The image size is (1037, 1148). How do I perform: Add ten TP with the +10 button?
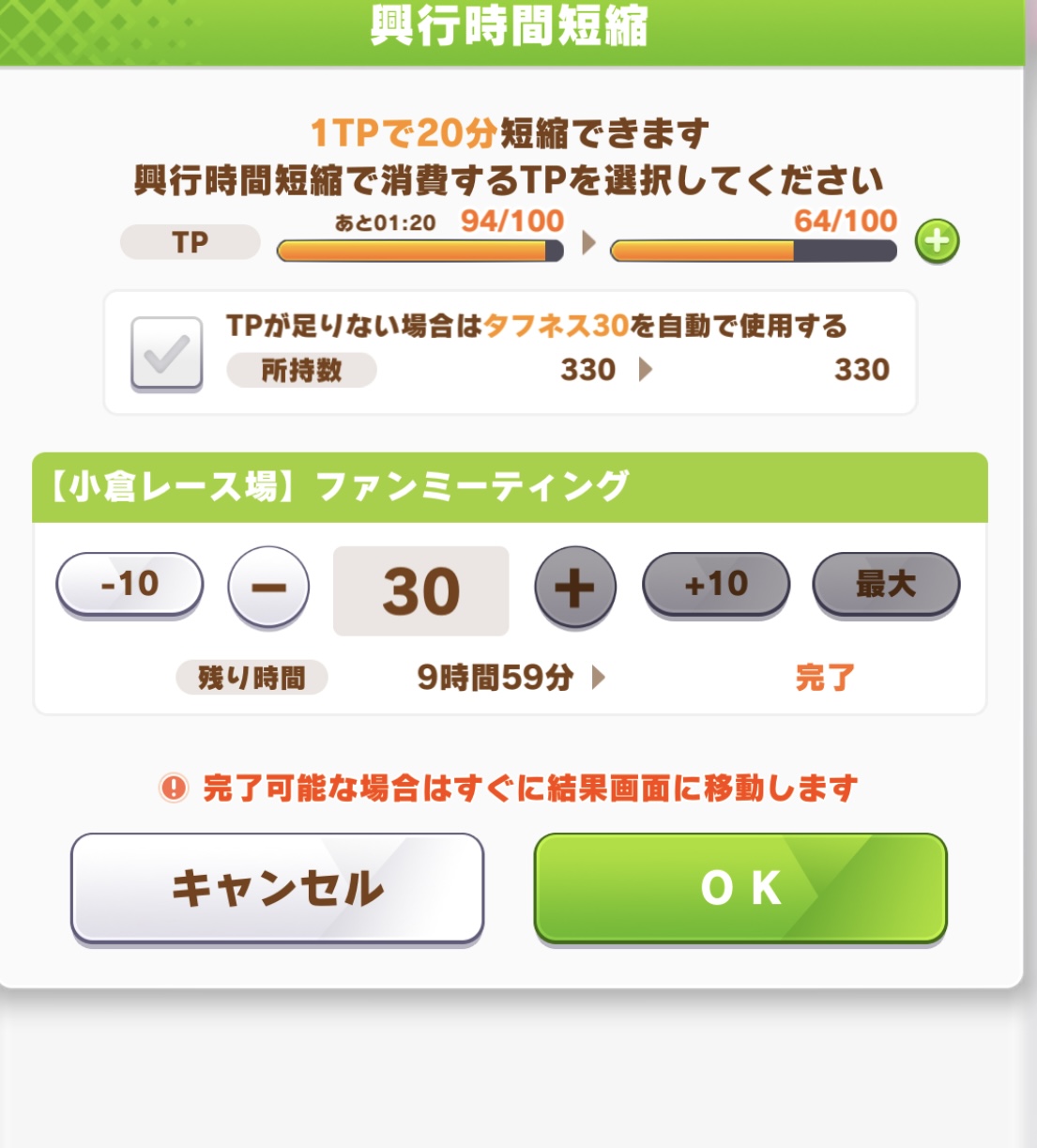(716, 585)
